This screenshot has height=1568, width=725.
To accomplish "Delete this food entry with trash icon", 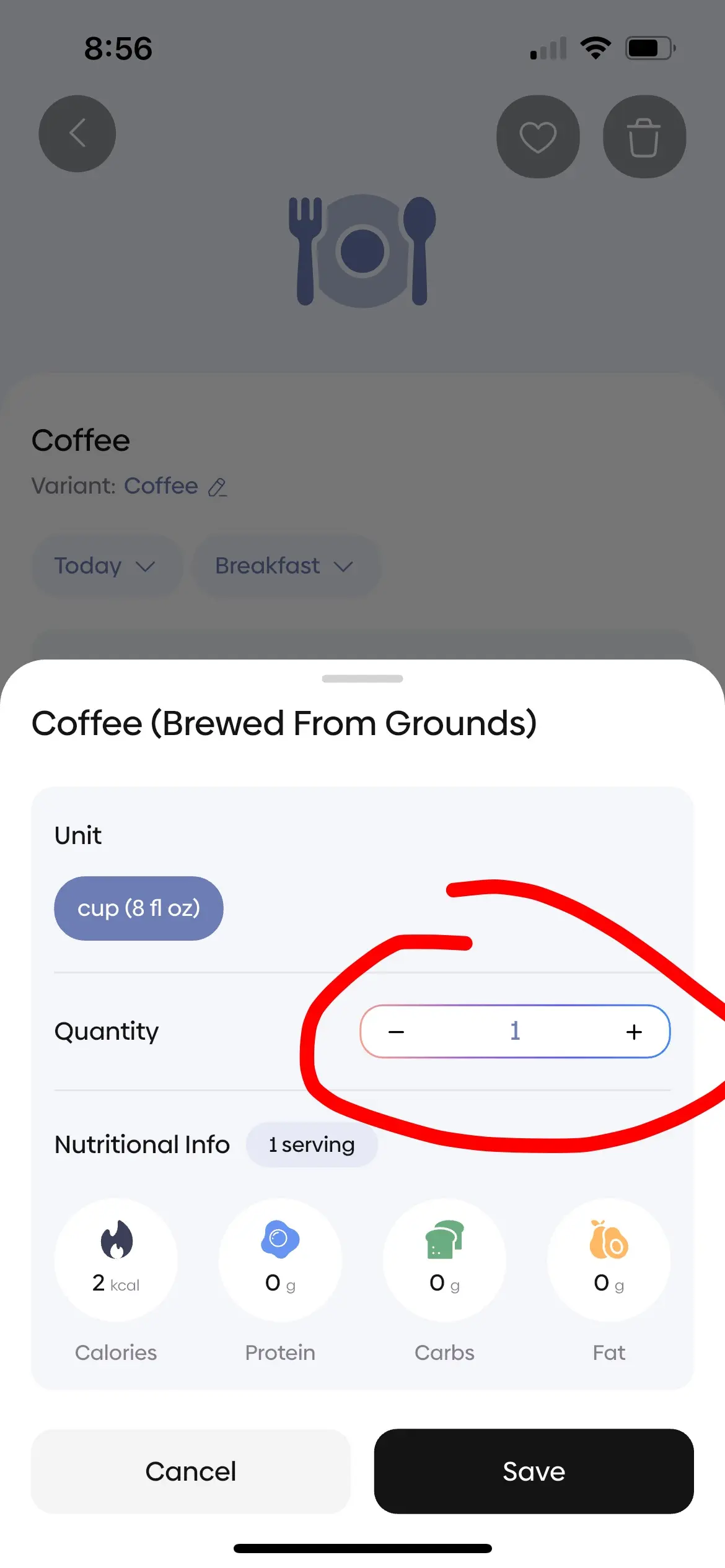I will pyautogui.click(x=644, y=136).
